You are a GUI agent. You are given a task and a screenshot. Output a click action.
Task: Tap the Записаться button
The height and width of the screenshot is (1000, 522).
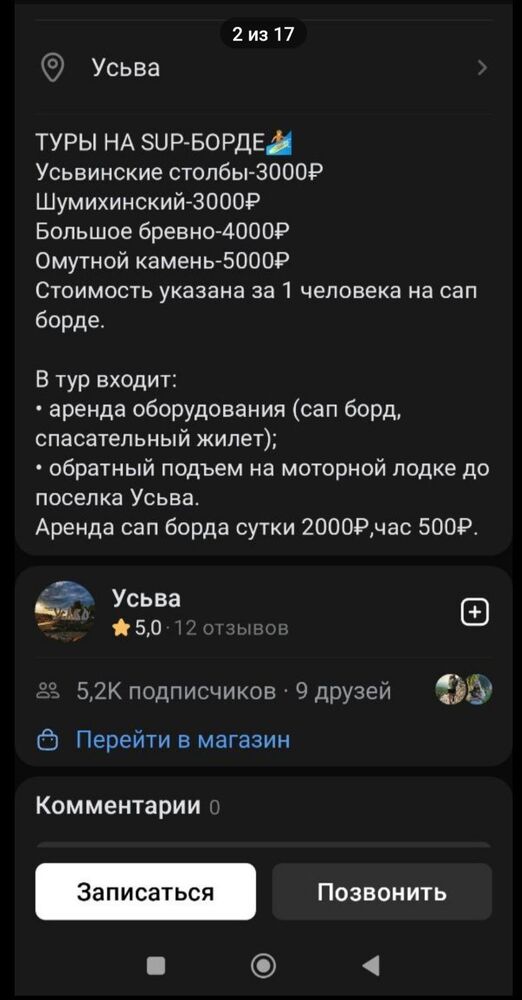[x=145, y=892]
